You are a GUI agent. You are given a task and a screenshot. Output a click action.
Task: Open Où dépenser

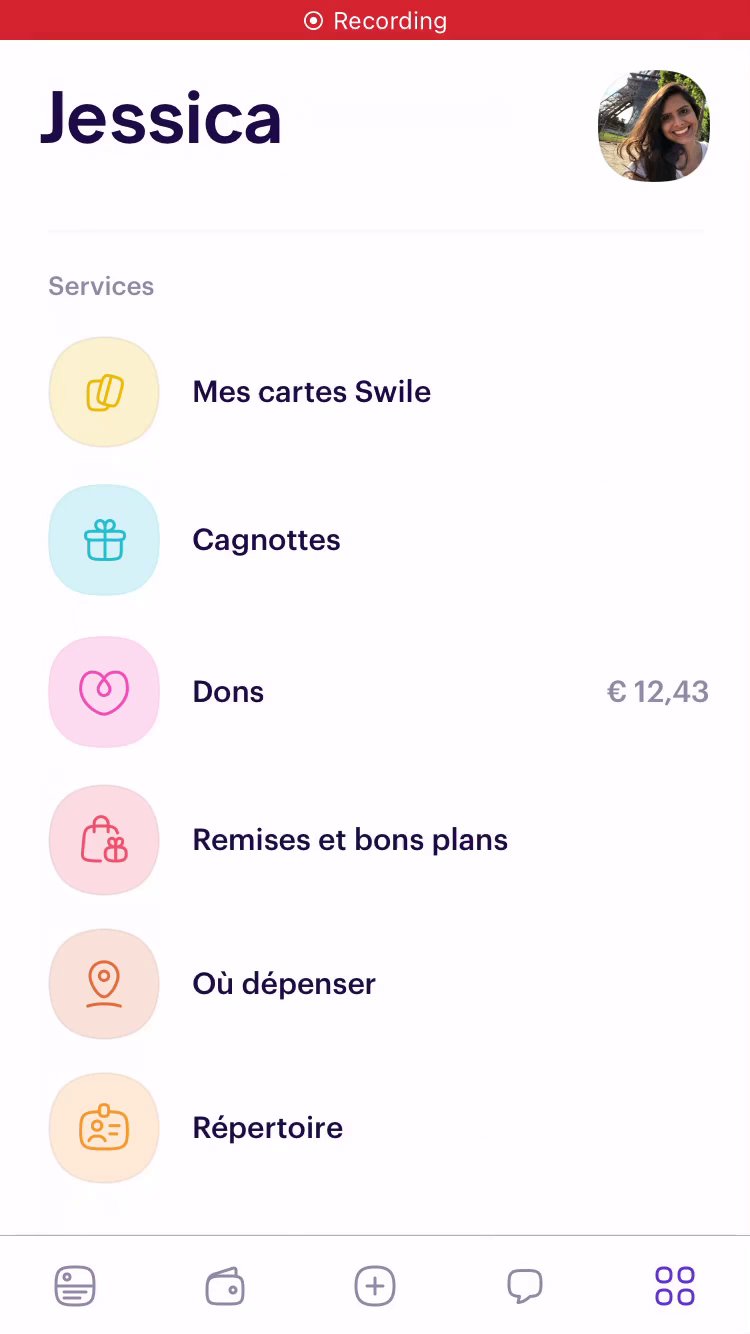pos(284,984)
